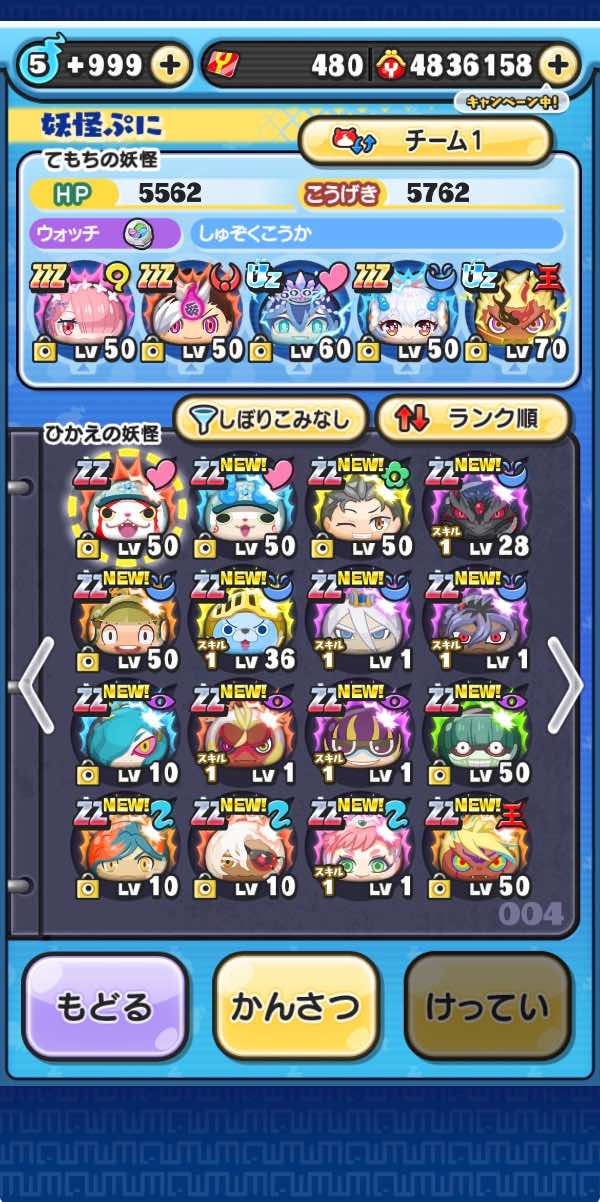The width and height of the screenshot is (600, 1202).
Task: Go to the previous page of yokai
Action: (x=32, y=686)
